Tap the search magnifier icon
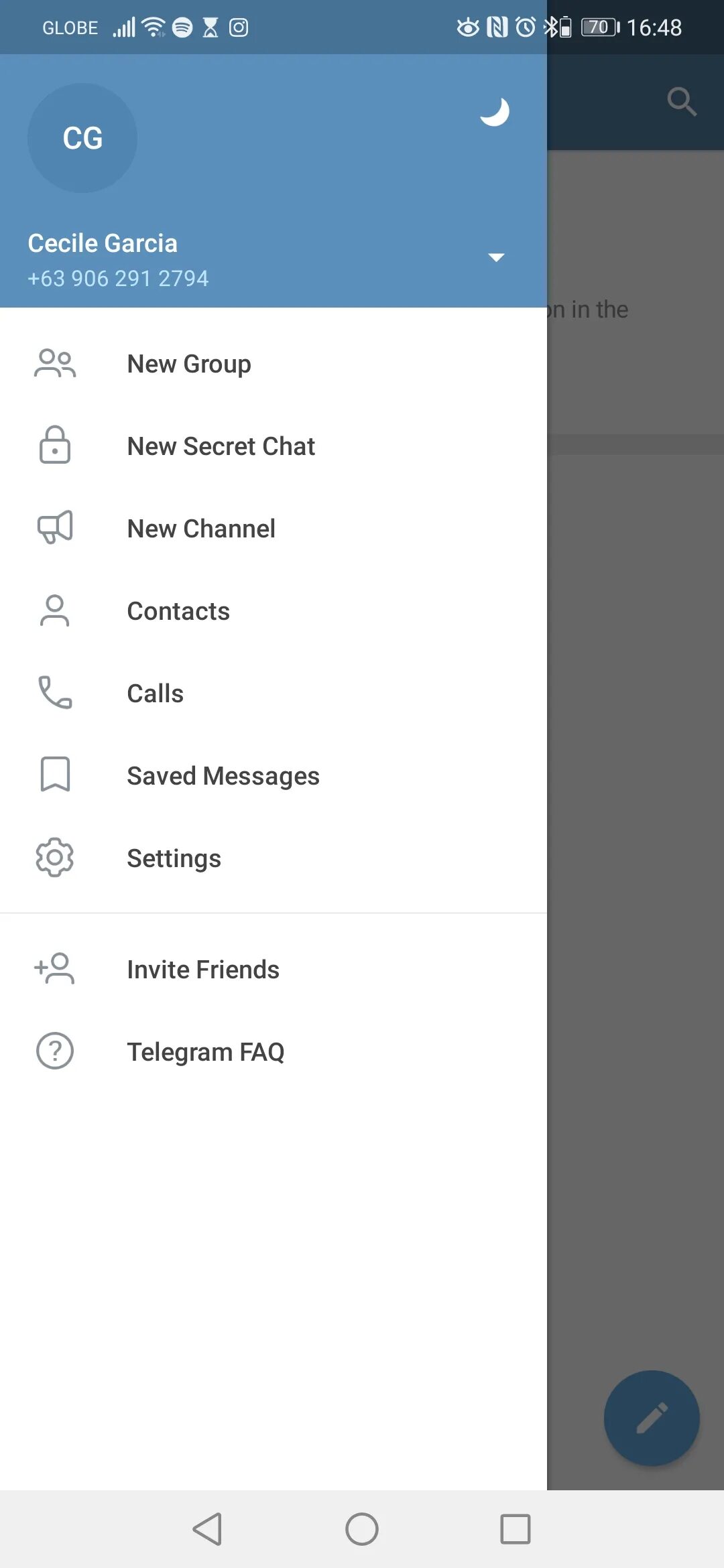The image size is (724, 1568). [x=682, y=102]
